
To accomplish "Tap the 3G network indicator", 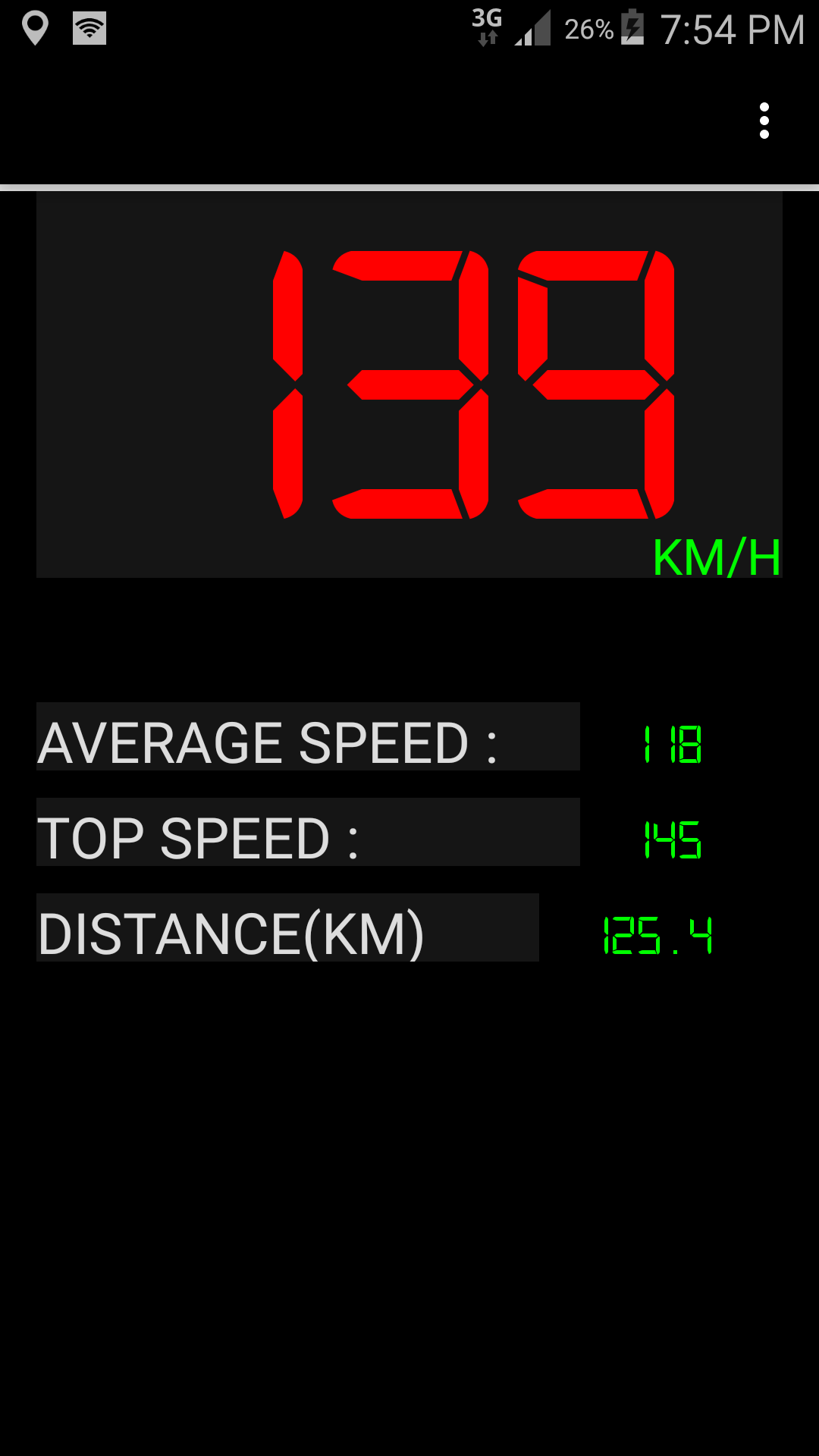I will coord(485,27).
